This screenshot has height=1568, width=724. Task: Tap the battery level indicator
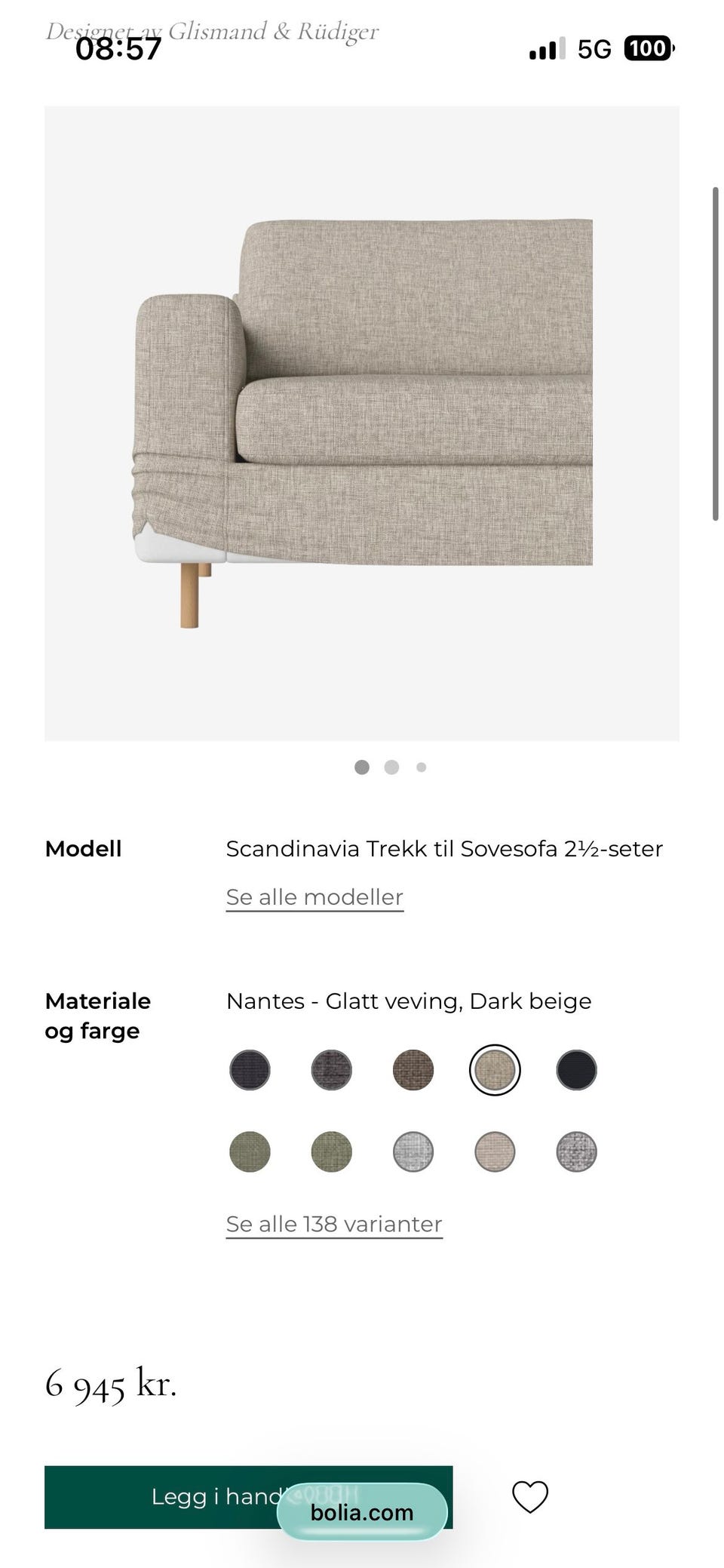(x=649, y=48)
